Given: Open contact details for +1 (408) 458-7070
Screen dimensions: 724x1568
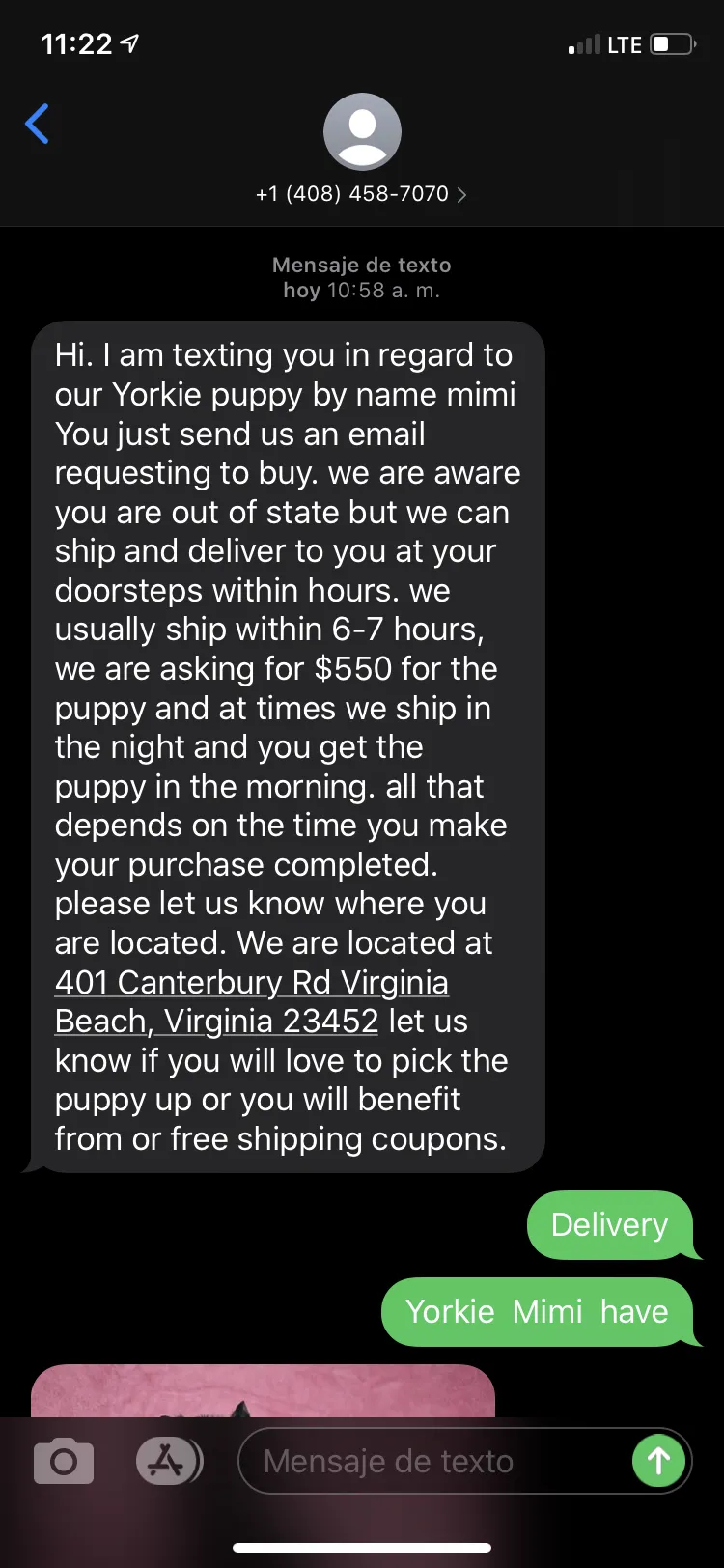Looking at the screenshot, I should click(x=361, y=194).
